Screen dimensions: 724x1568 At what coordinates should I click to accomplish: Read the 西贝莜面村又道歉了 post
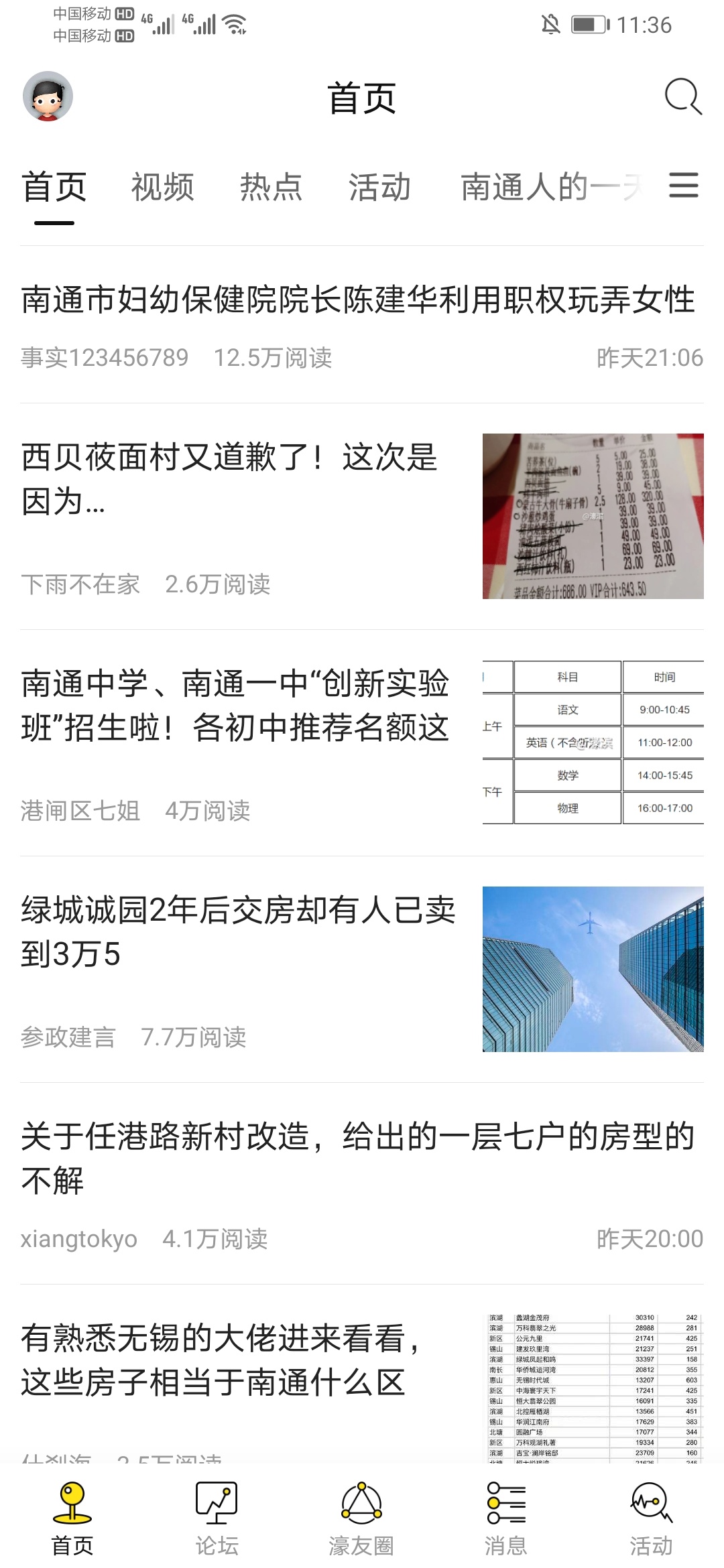pos(229,478)
